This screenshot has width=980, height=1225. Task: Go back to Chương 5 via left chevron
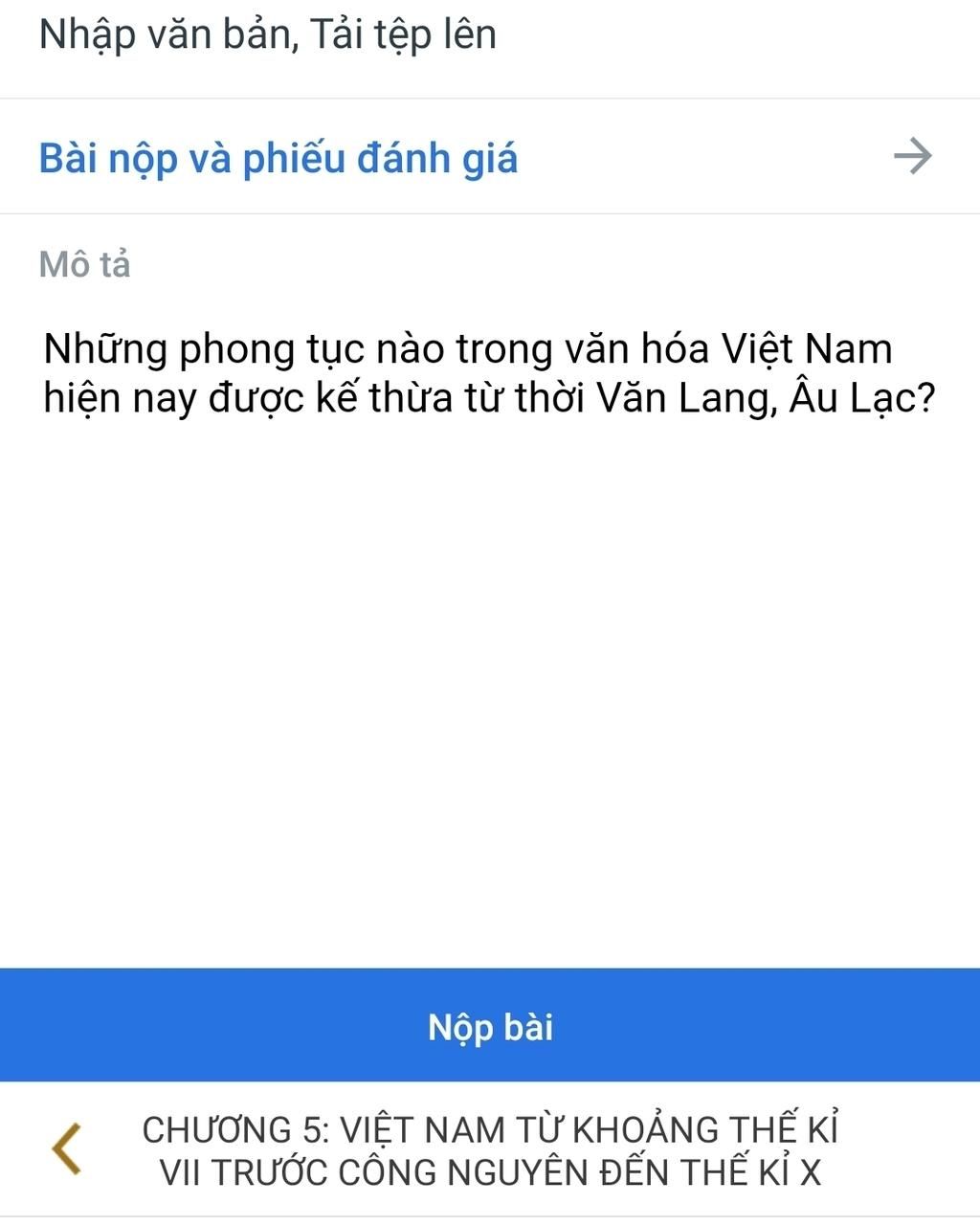(67, 1148)
